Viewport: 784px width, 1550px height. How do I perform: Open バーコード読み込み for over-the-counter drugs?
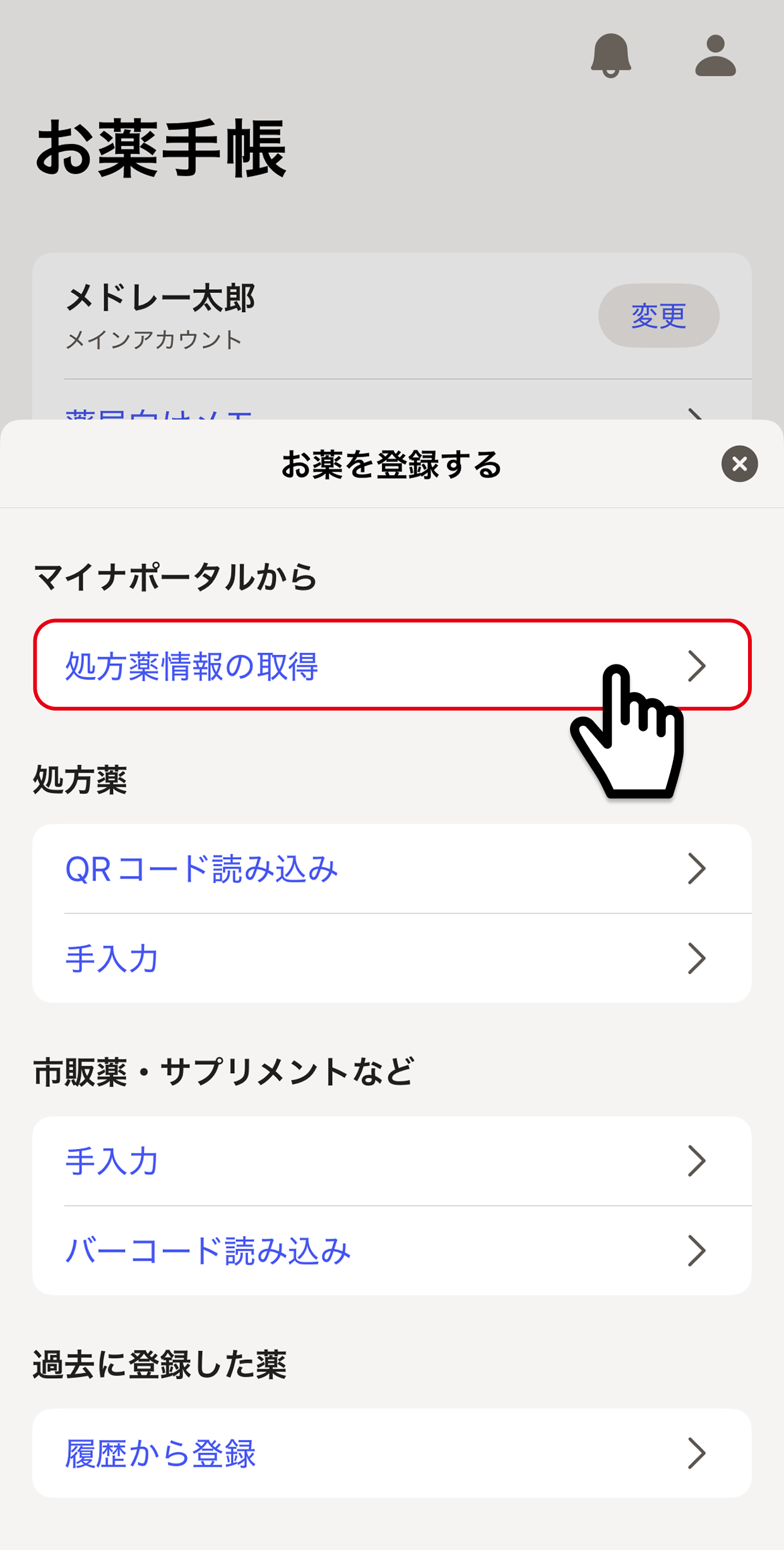pos(391,1251)
